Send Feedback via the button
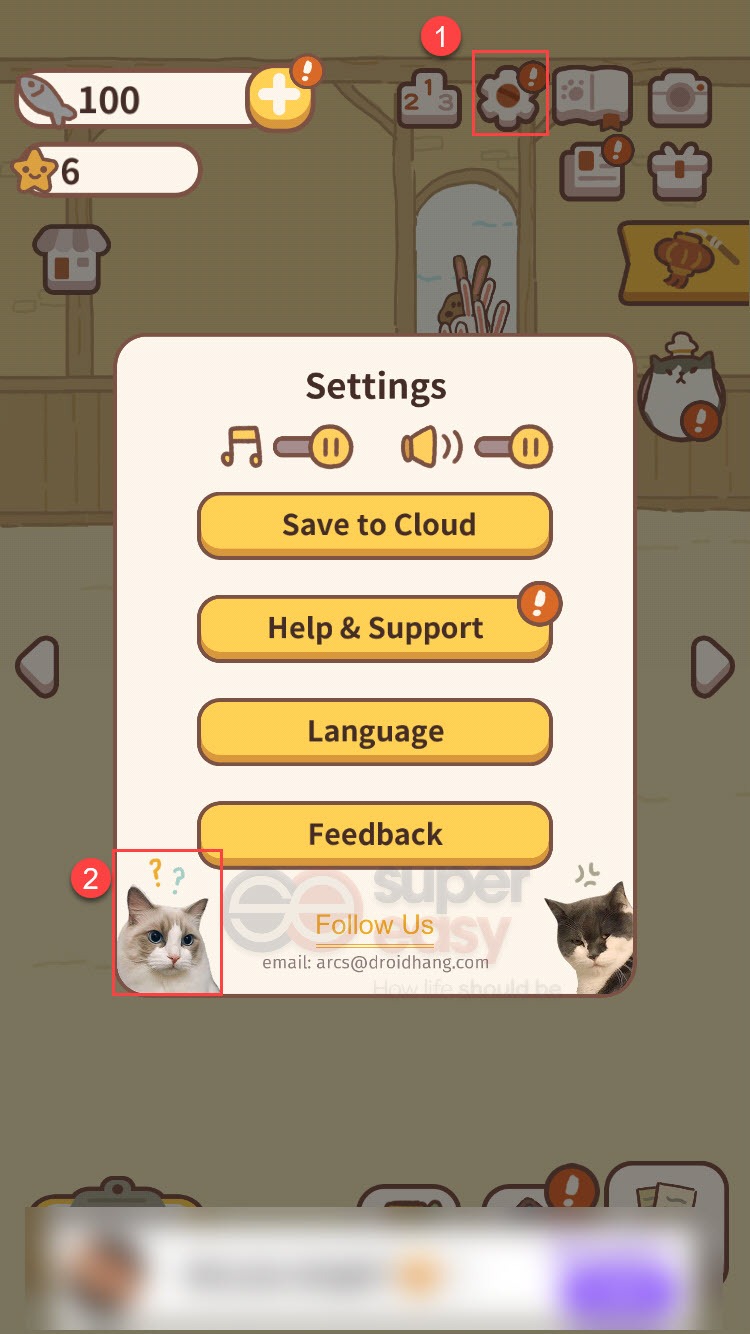 pyautogui.click(x=375, y=834)
